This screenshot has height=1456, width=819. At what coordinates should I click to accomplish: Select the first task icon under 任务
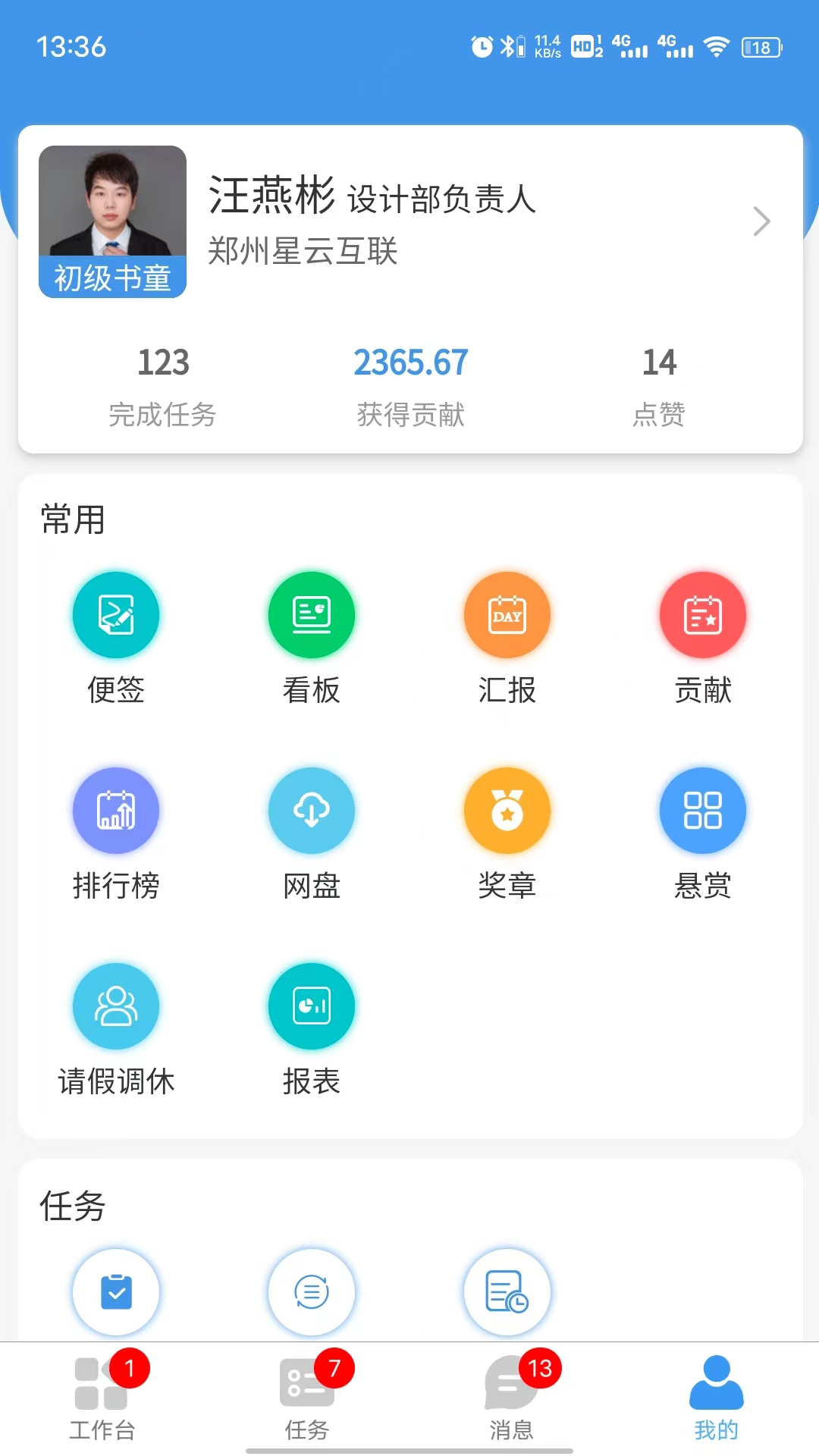click(x=116, y=1293)
